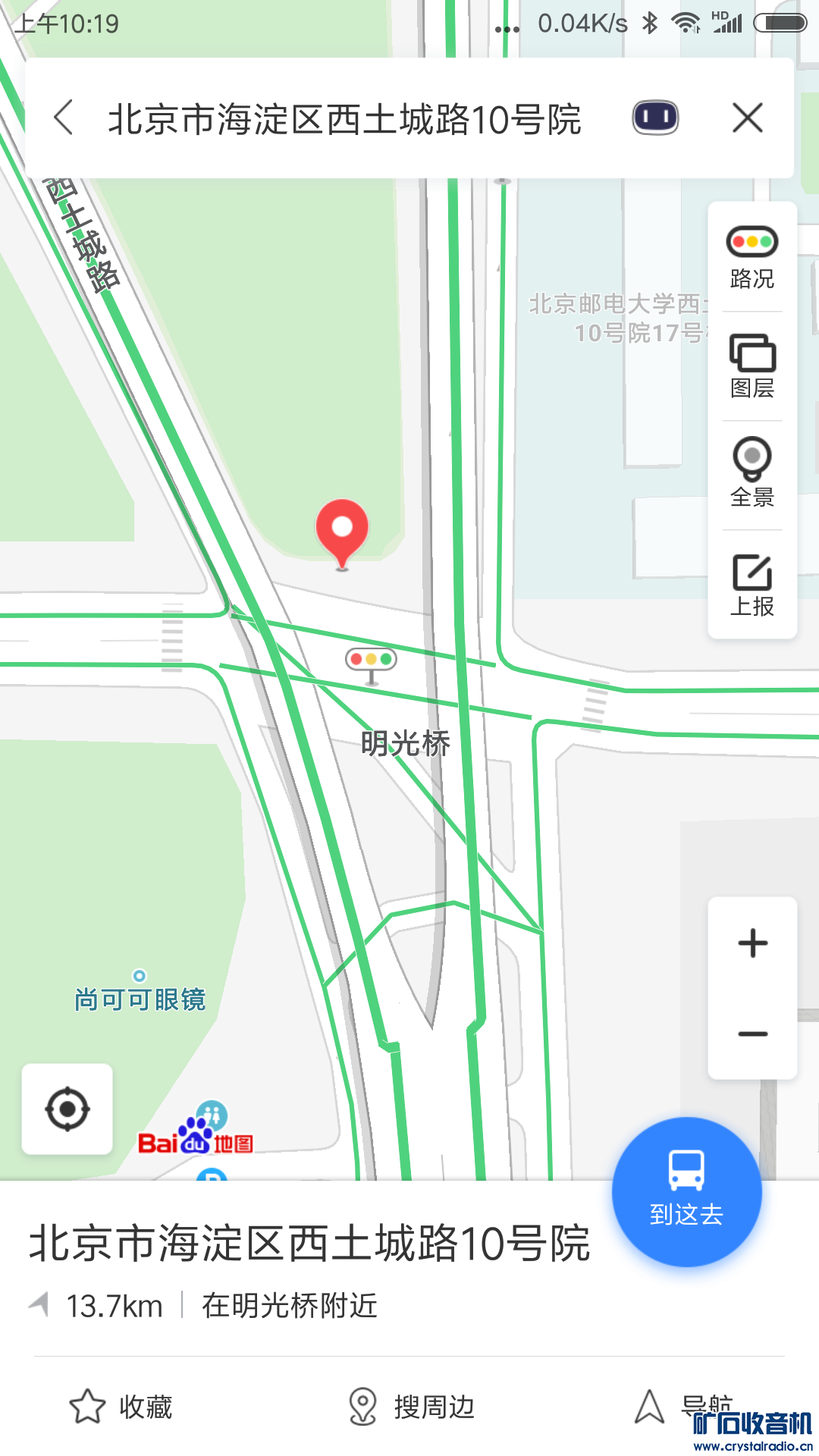The height and width of the screenshot is (1456, 819).
Task: Tap the 西土城路10号院 search field
Action: (x=345, y=119)
